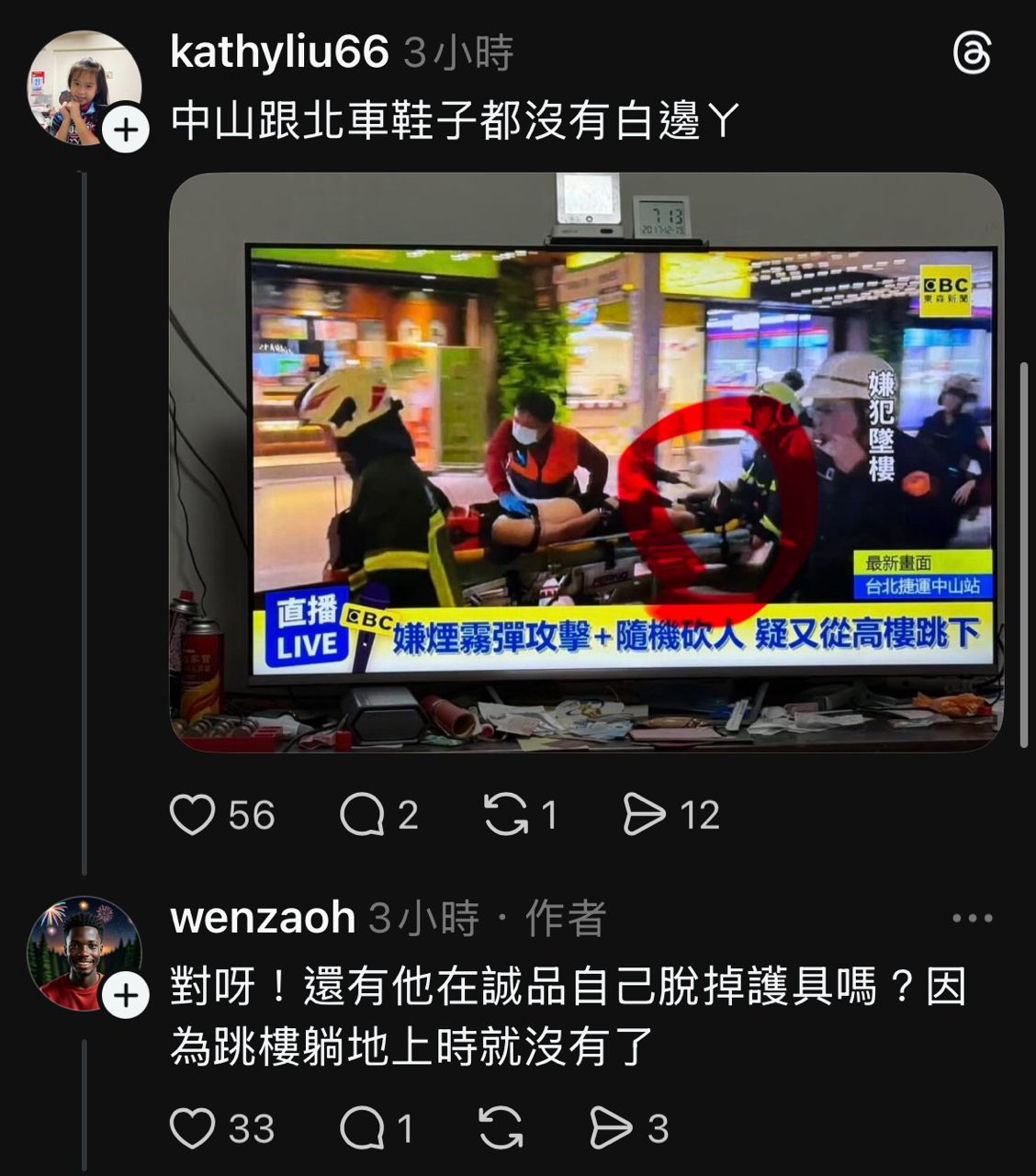The height and width of the screenshot is (1176, 1036).
Task: Like kathyliu66's comment
Action: click(193, 815)
